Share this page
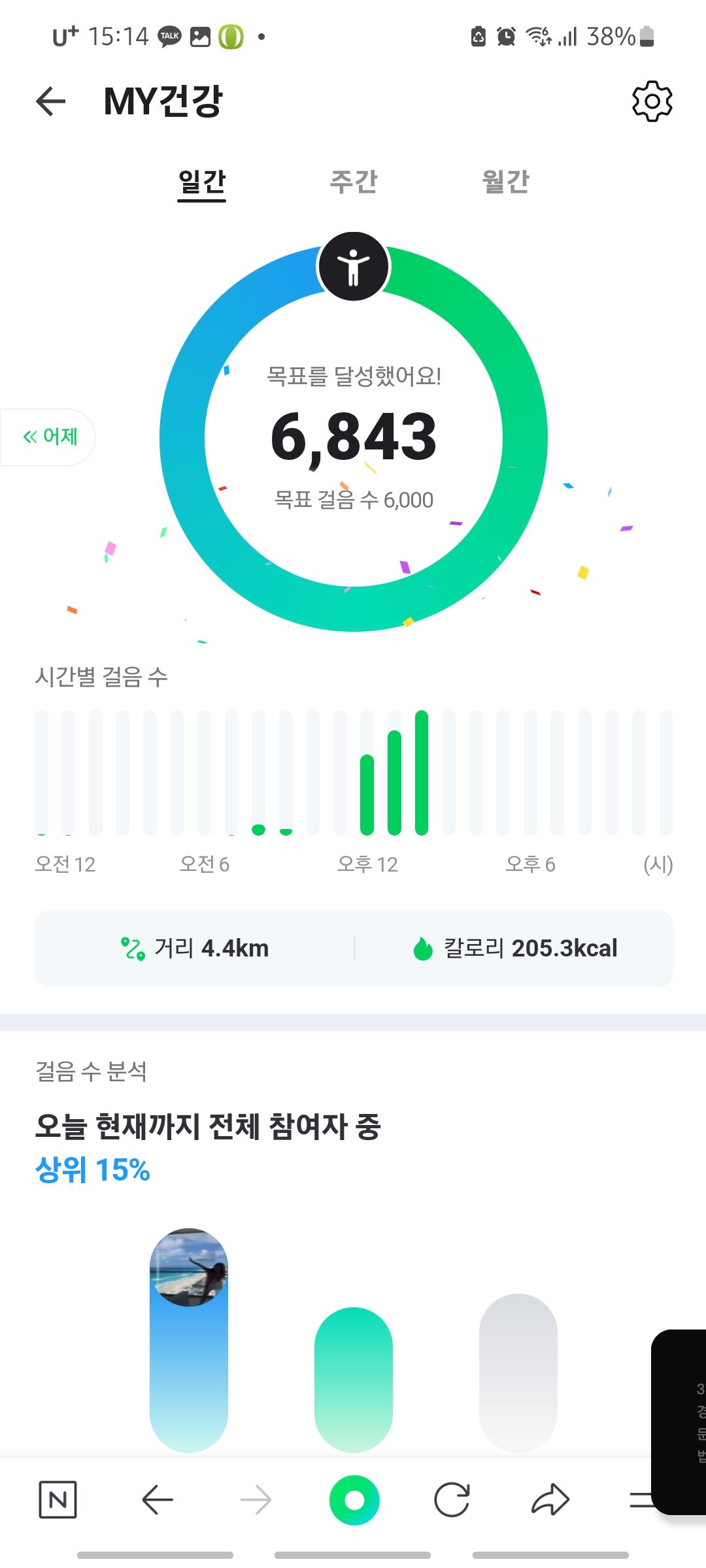706x1568 pixels. pos(550,1499)
